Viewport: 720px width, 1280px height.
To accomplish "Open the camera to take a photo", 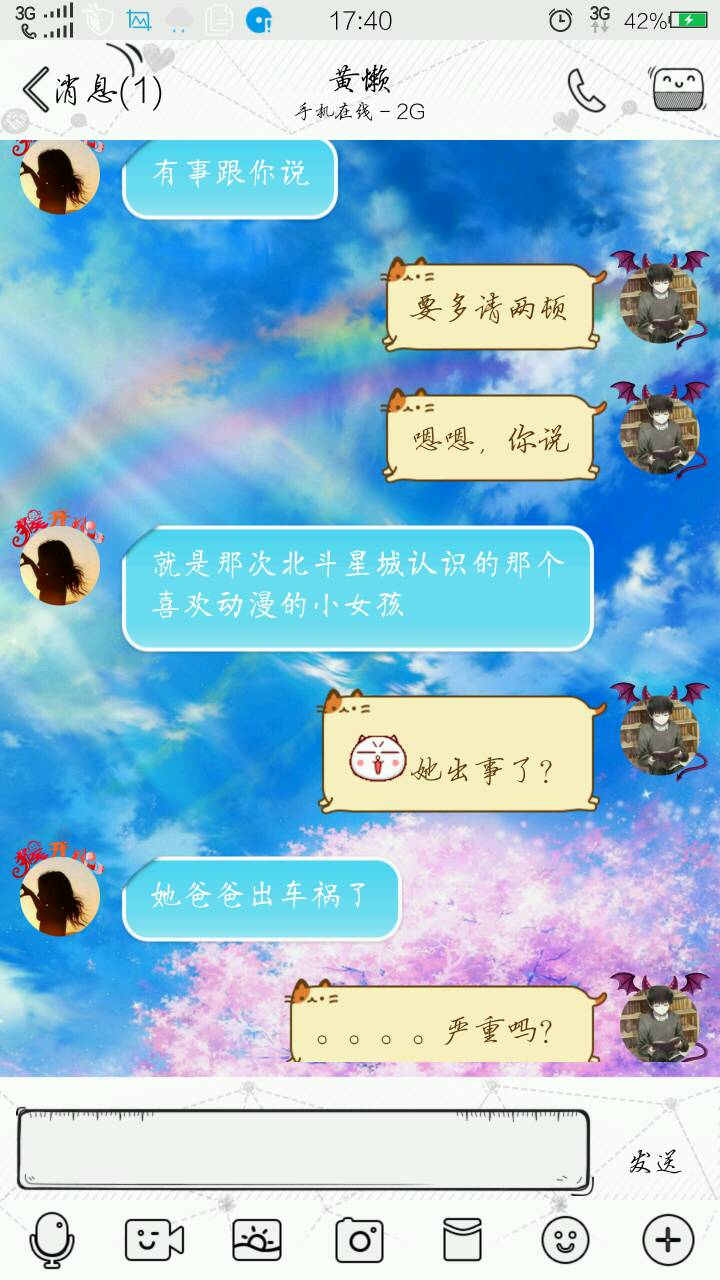I will click(360, 1241).
